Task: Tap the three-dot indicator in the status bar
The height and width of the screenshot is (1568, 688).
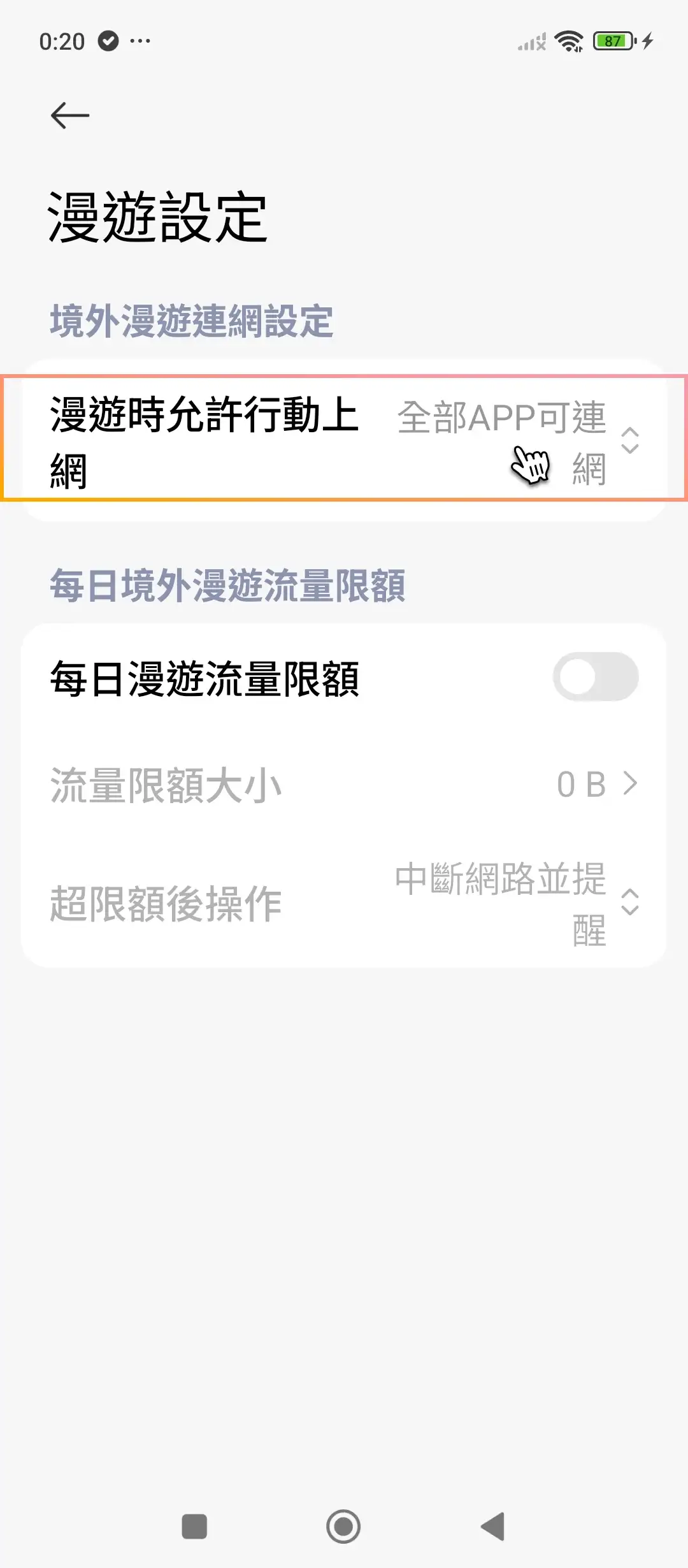Action: click(140, 40)
